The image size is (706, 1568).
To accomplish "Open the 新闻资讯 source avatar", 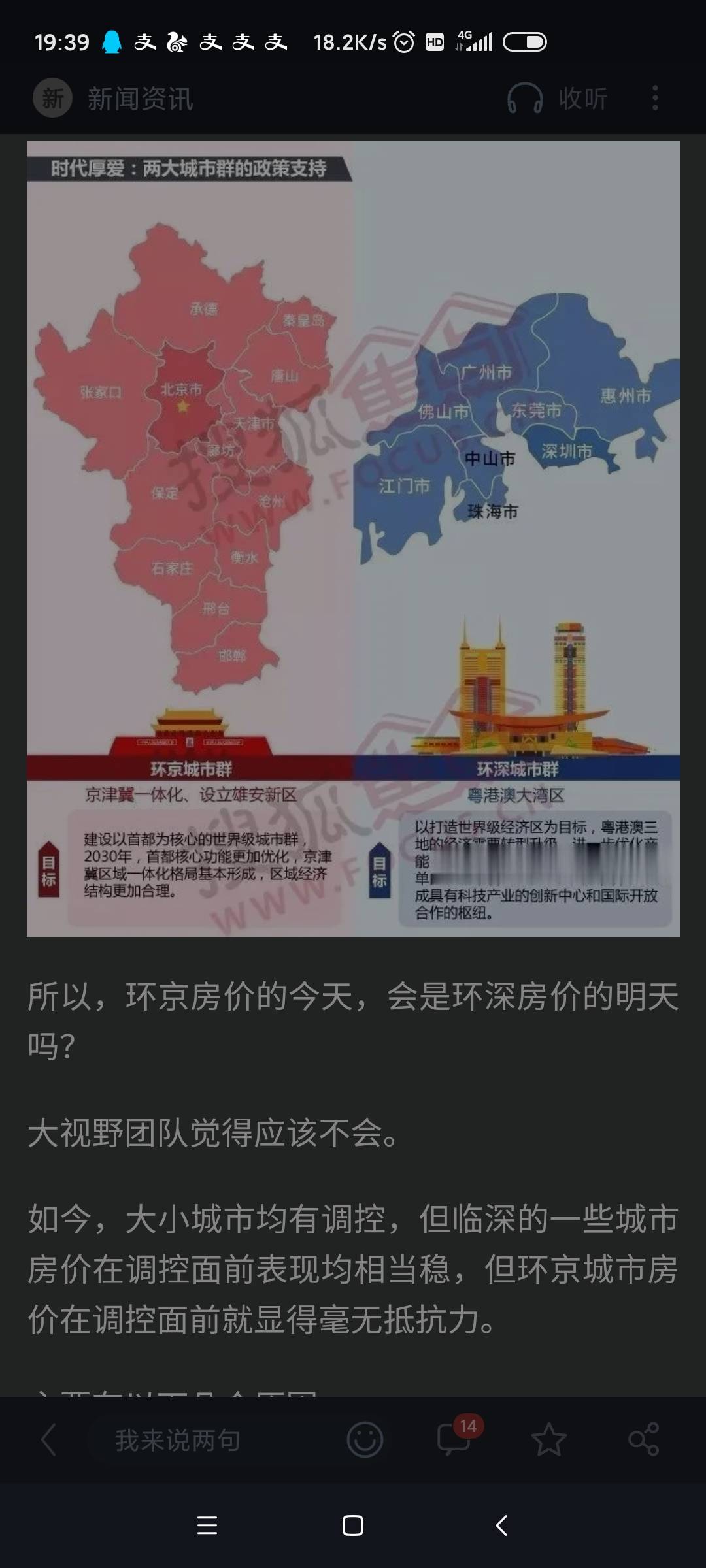I will (52, 99).
